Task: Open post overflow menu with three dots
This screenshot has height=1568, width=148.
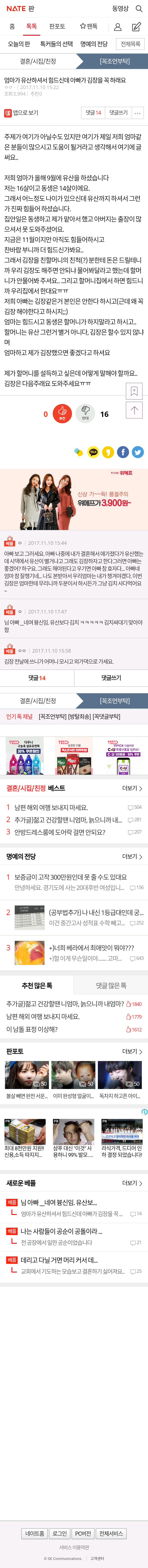Action: coord(138,113)
